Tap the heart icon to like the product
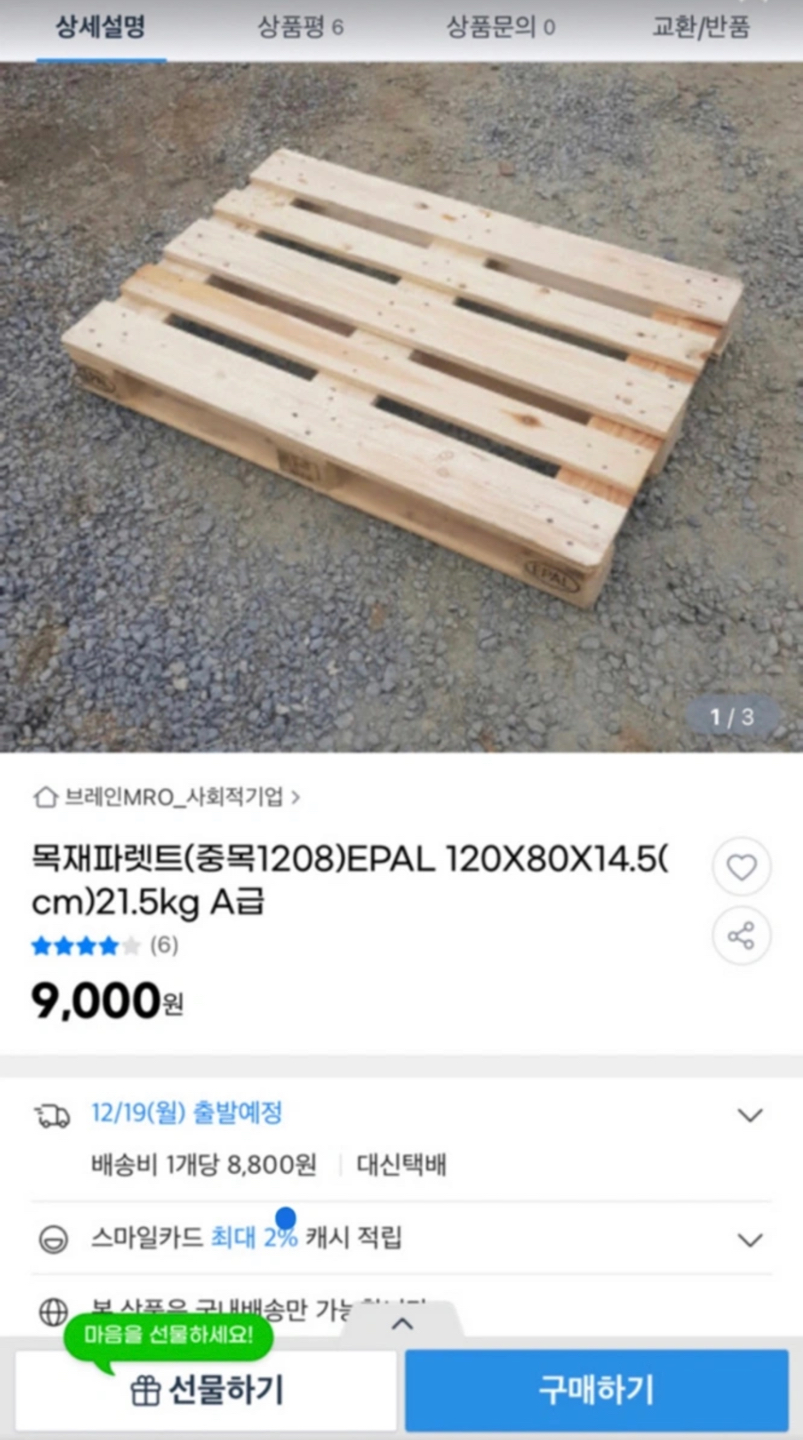 coord(741,866)
